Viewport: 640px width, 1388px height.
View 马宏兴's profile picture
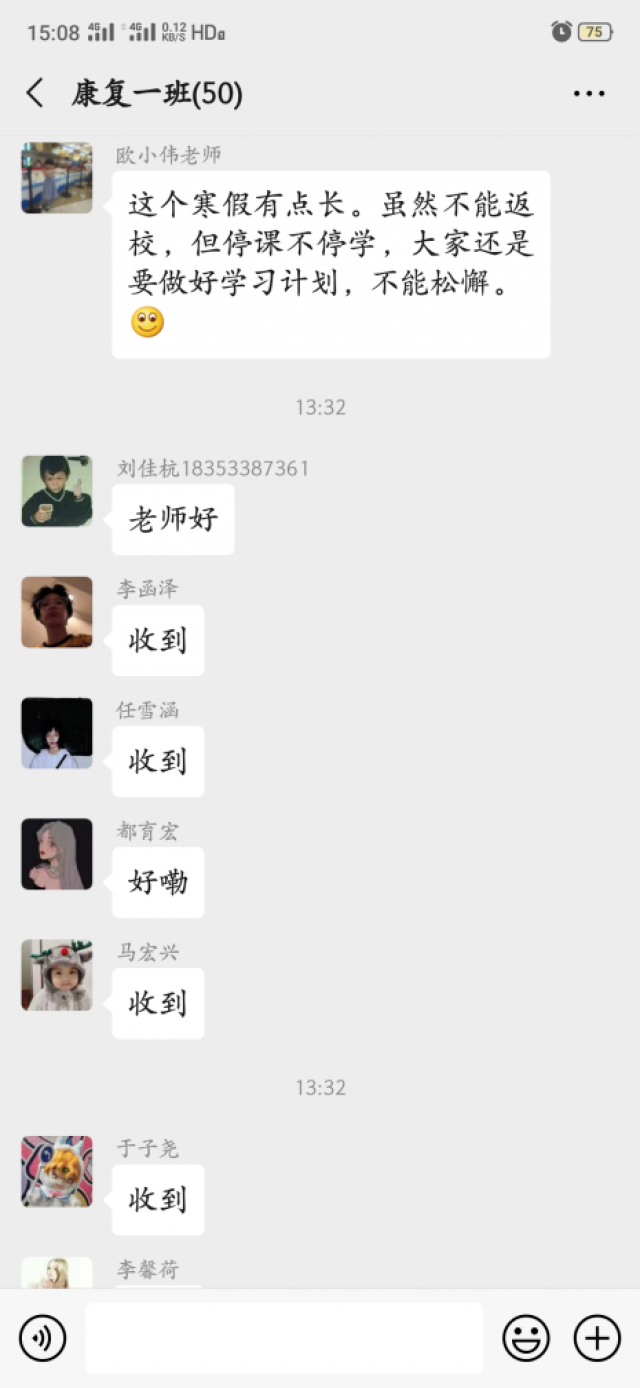[57, 975]
